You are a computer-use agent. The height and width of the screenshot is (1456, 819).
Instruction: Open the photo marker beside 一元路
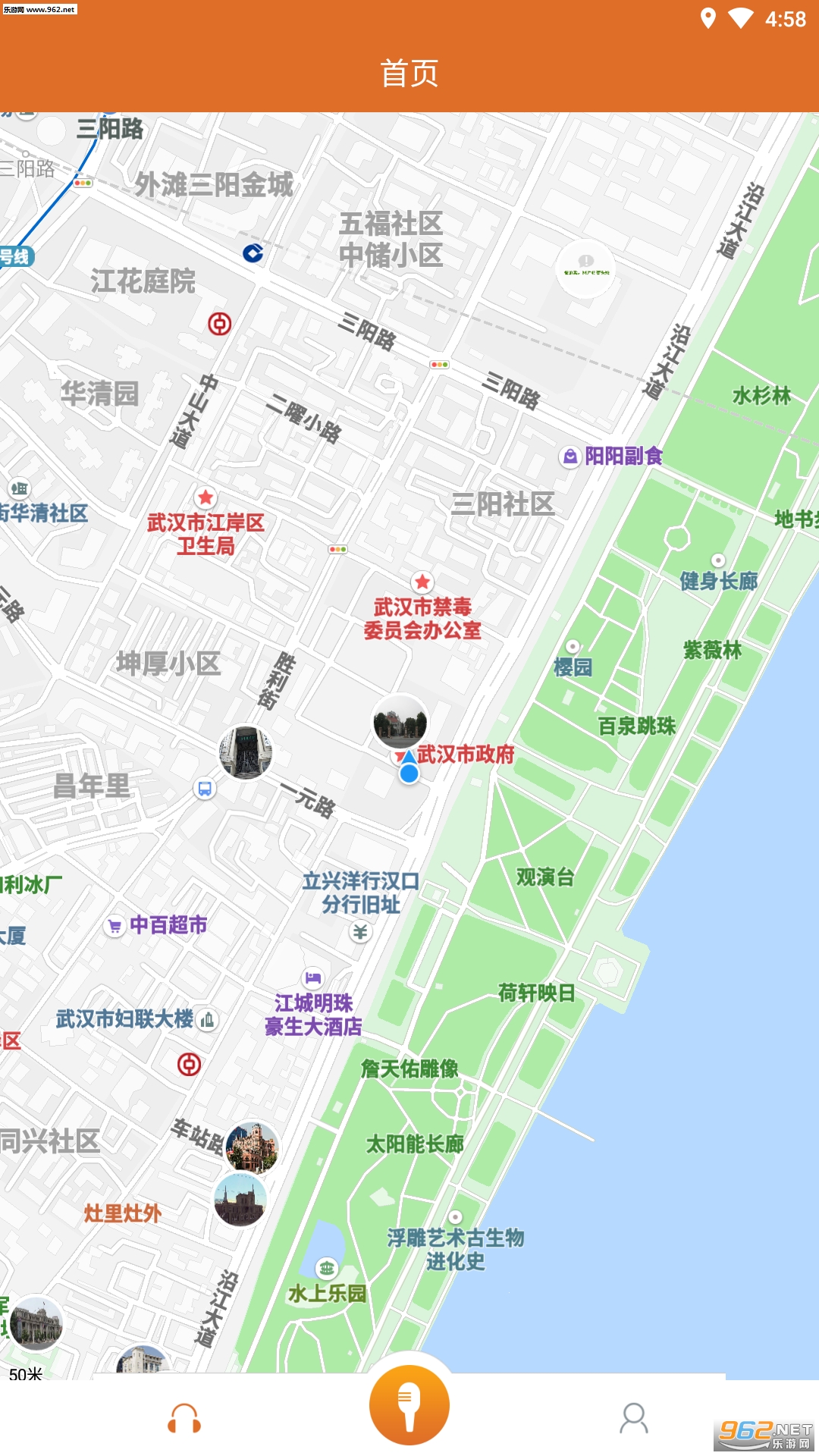pos(245,752)
